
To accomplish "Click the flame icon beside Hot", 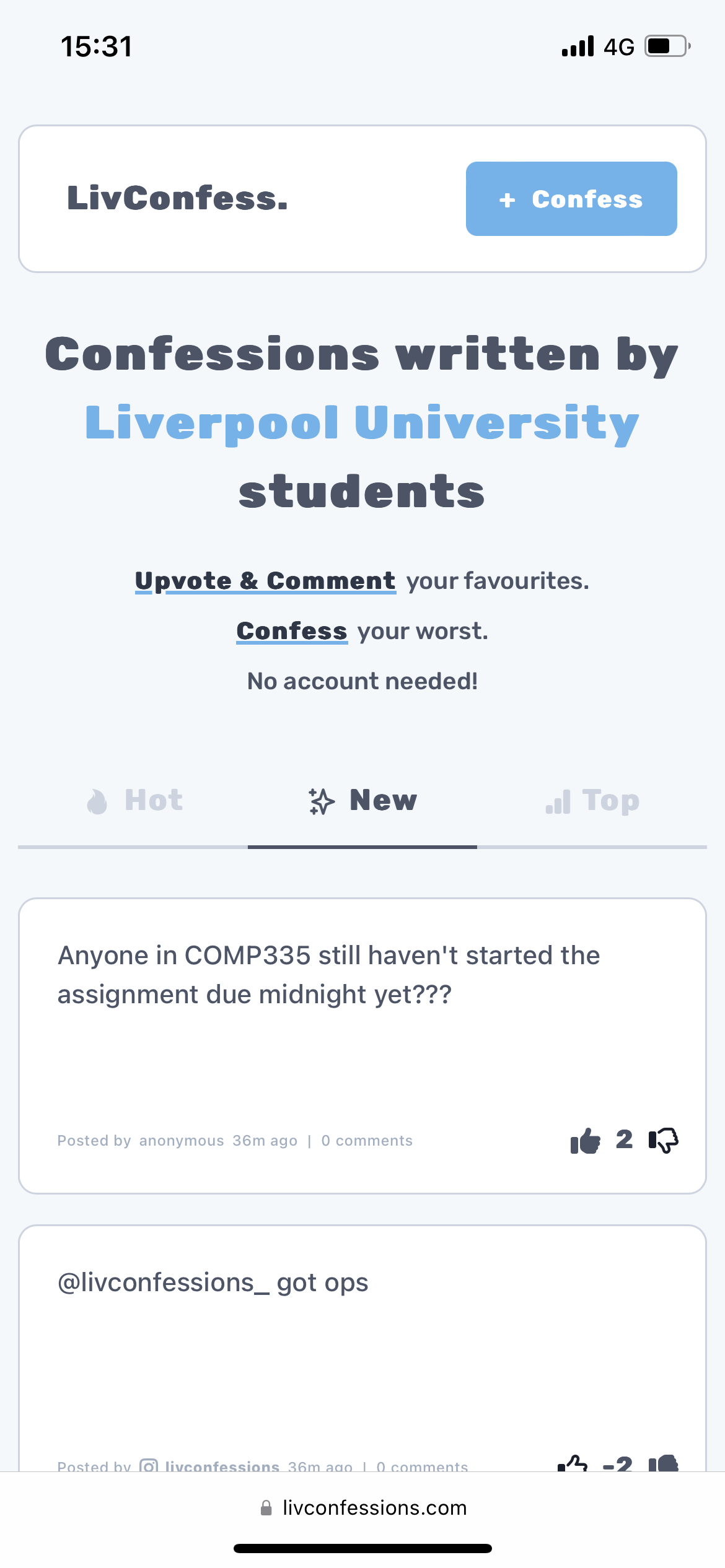I will 98,800.
